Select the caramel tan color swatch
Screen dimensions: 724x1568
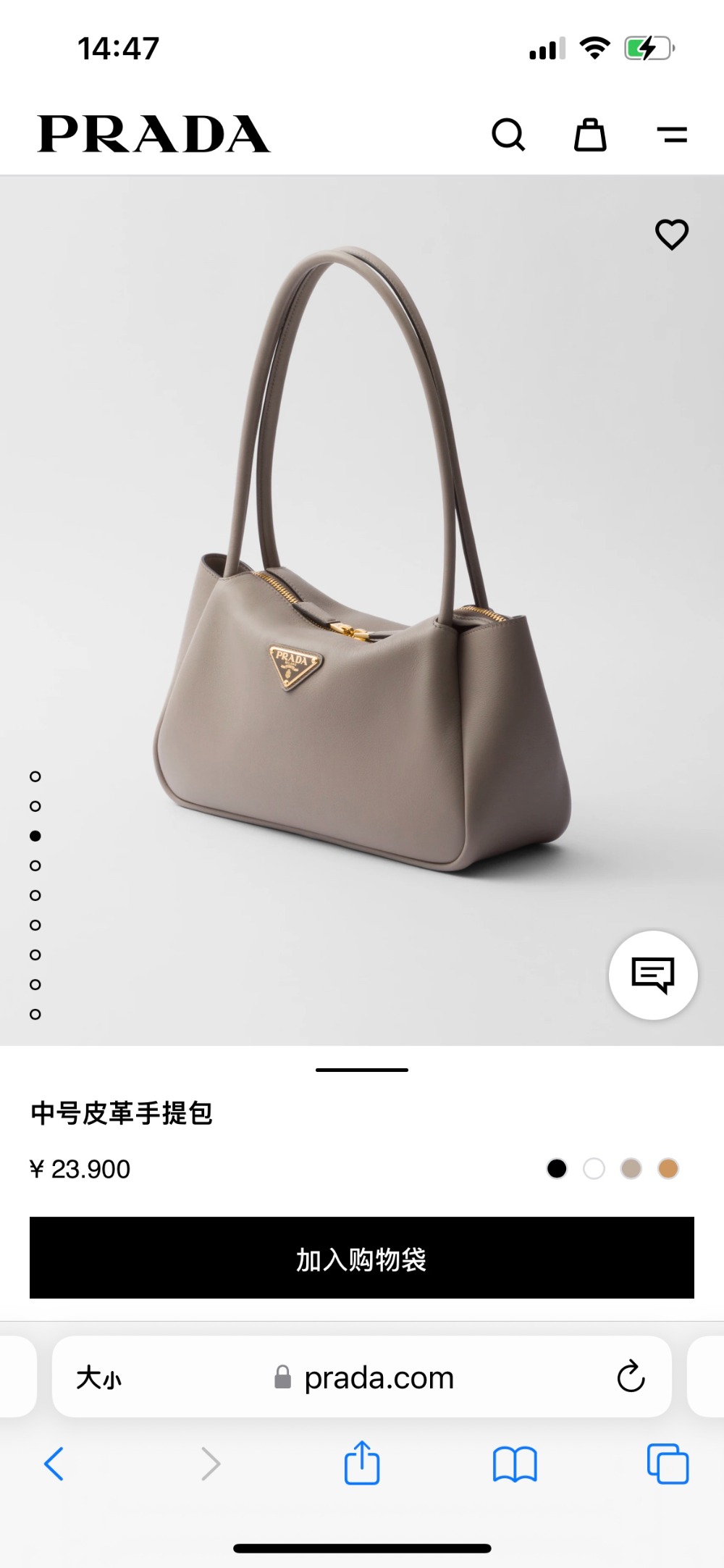click(668, 1168)
